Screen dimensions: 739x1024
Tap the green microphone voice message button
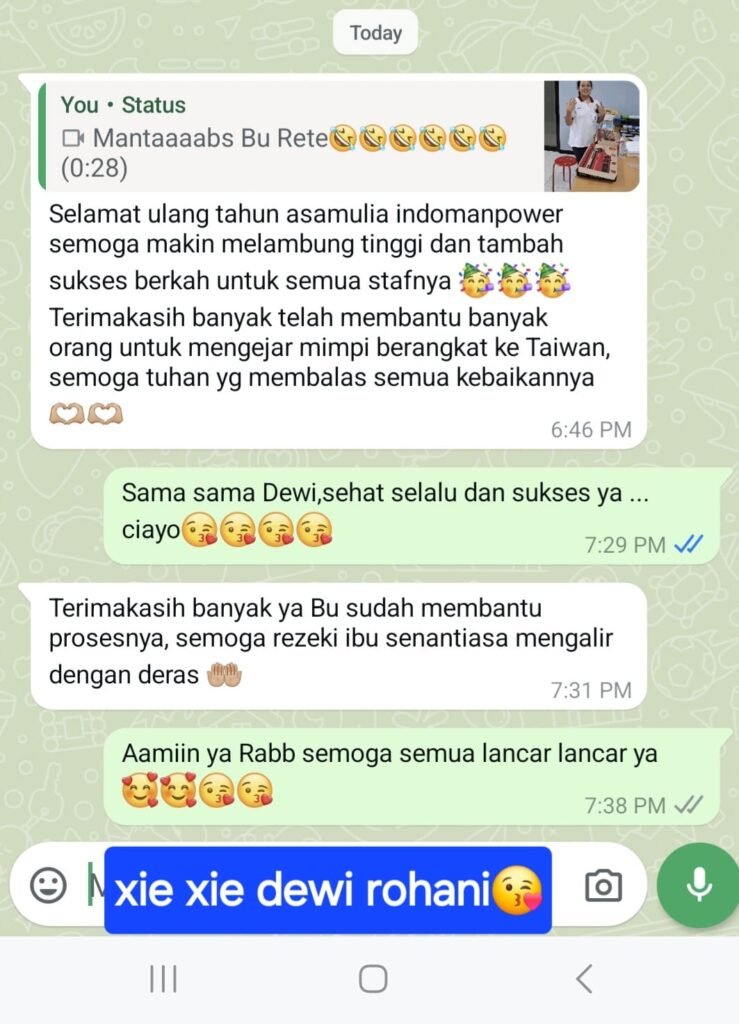[x=698, y=884]
